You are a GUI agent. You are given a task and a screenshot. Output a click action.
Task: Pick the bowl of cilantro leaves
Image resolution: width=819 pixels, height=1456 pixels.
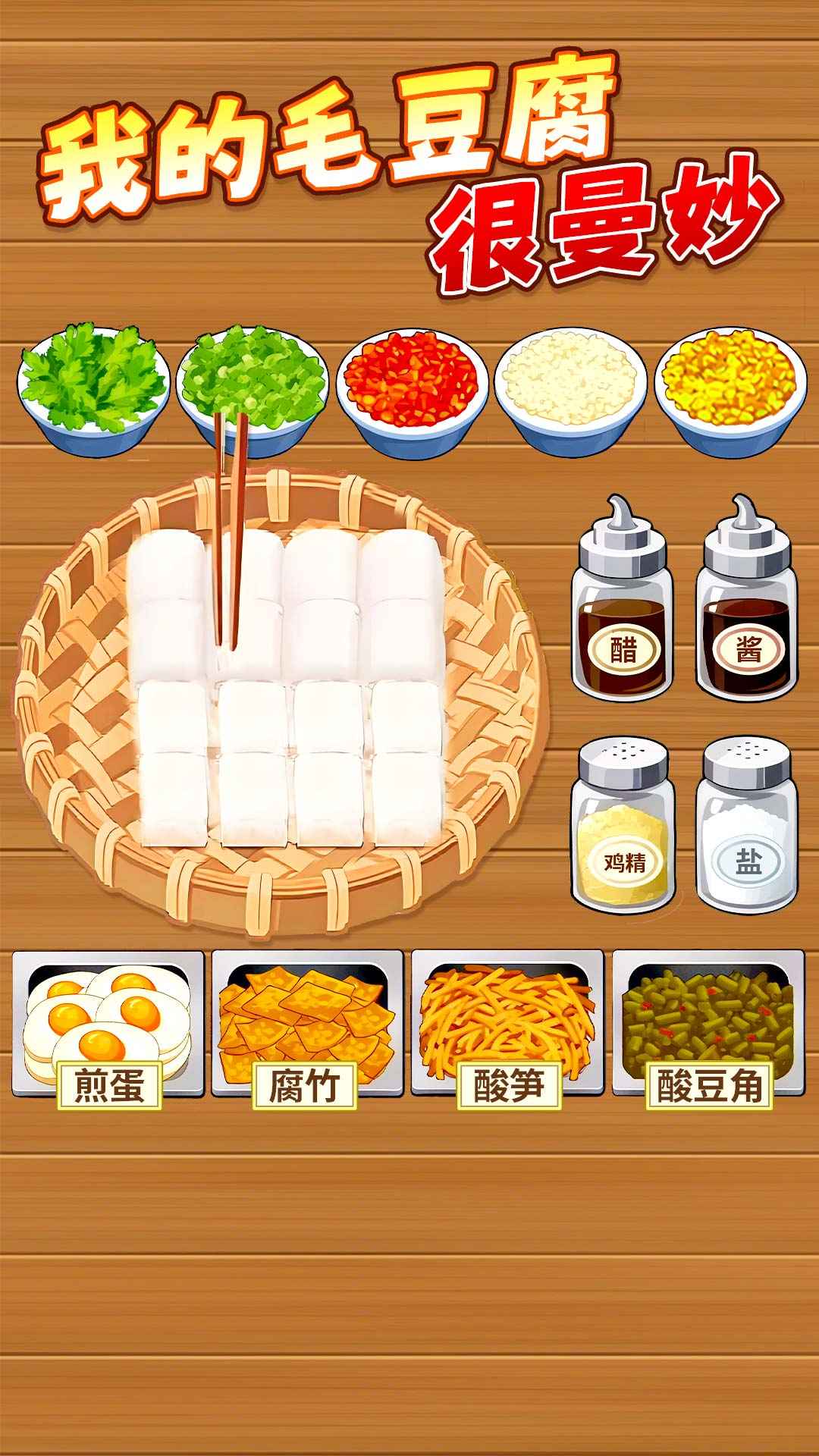94,388
